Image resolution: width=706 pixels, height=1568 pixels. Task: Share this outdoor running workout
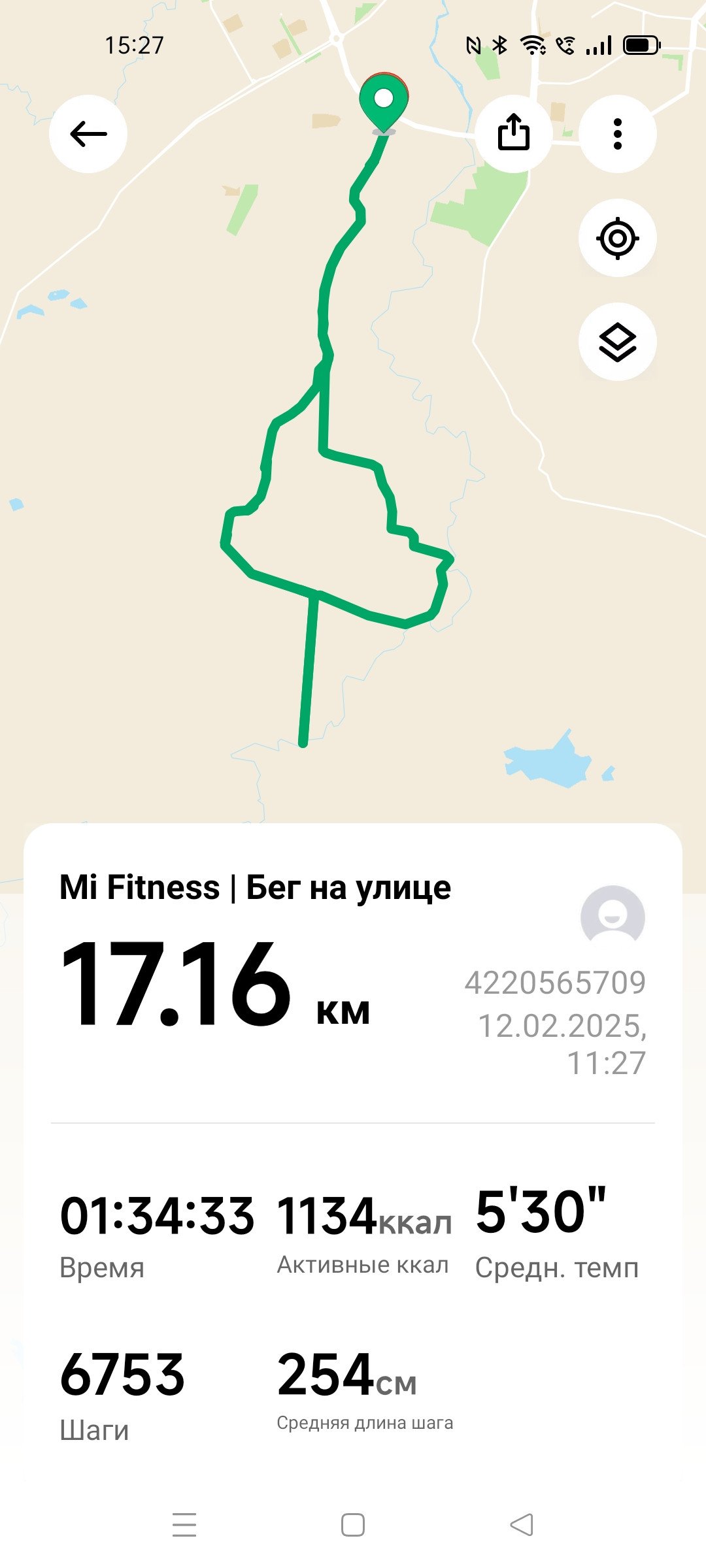pos(514,134)
